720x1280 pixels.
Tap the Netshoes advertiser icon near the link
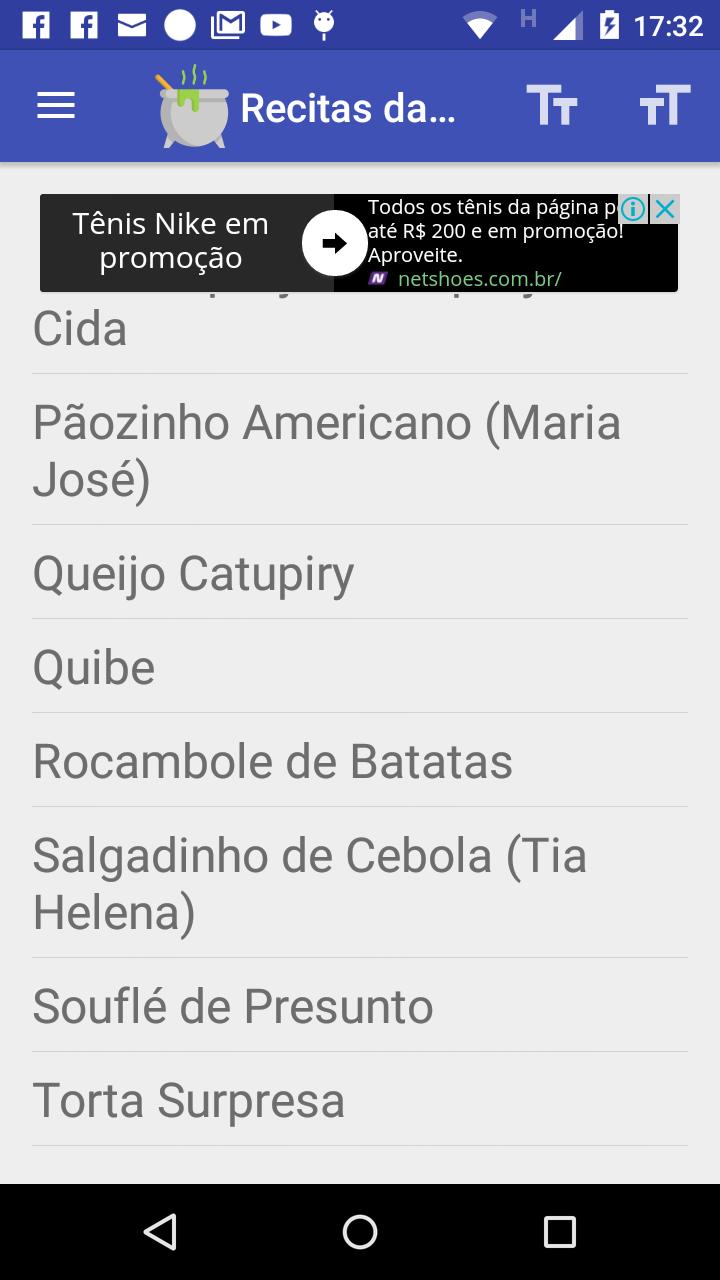tap(376, 279)
